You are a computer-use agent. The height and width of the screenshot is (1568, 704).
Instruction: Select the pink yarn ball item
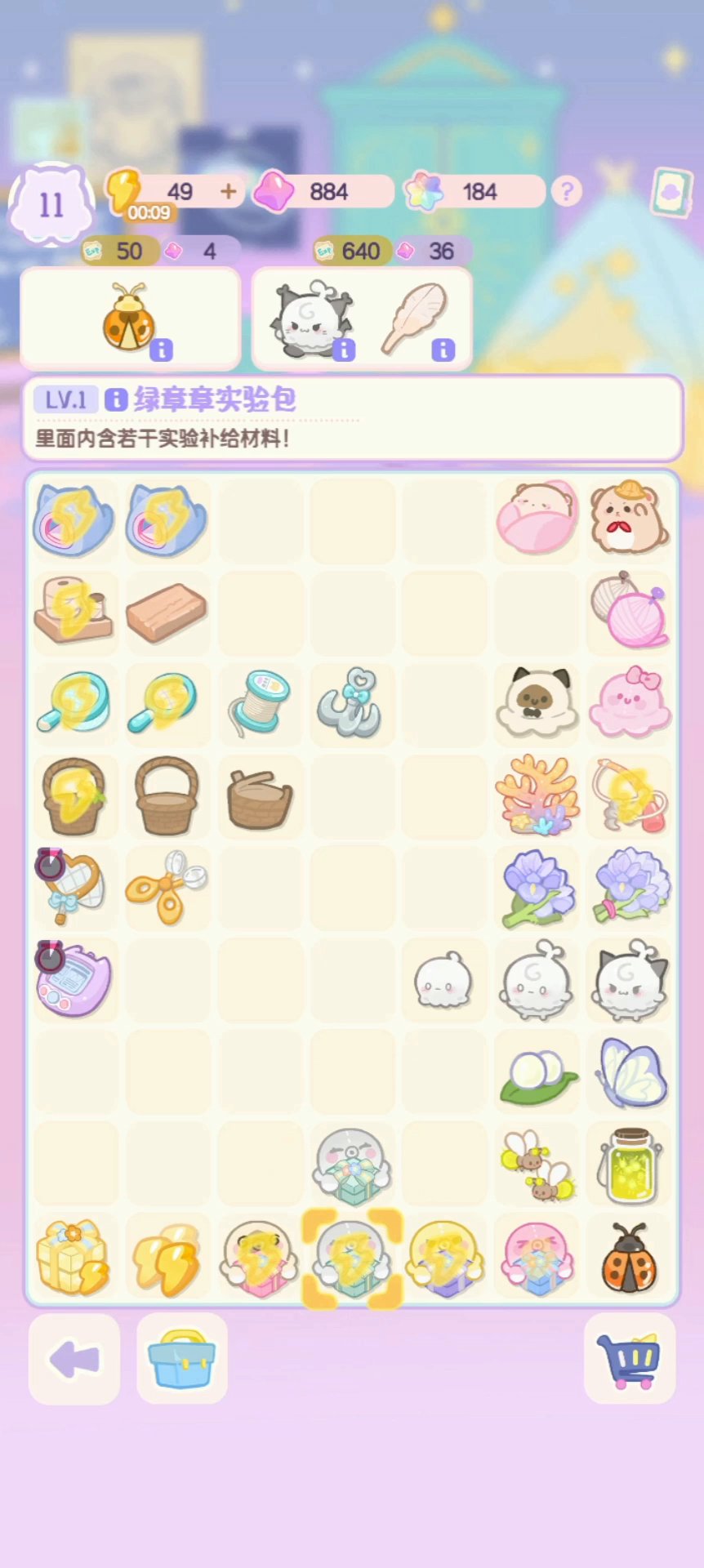(x=630, y=609)
